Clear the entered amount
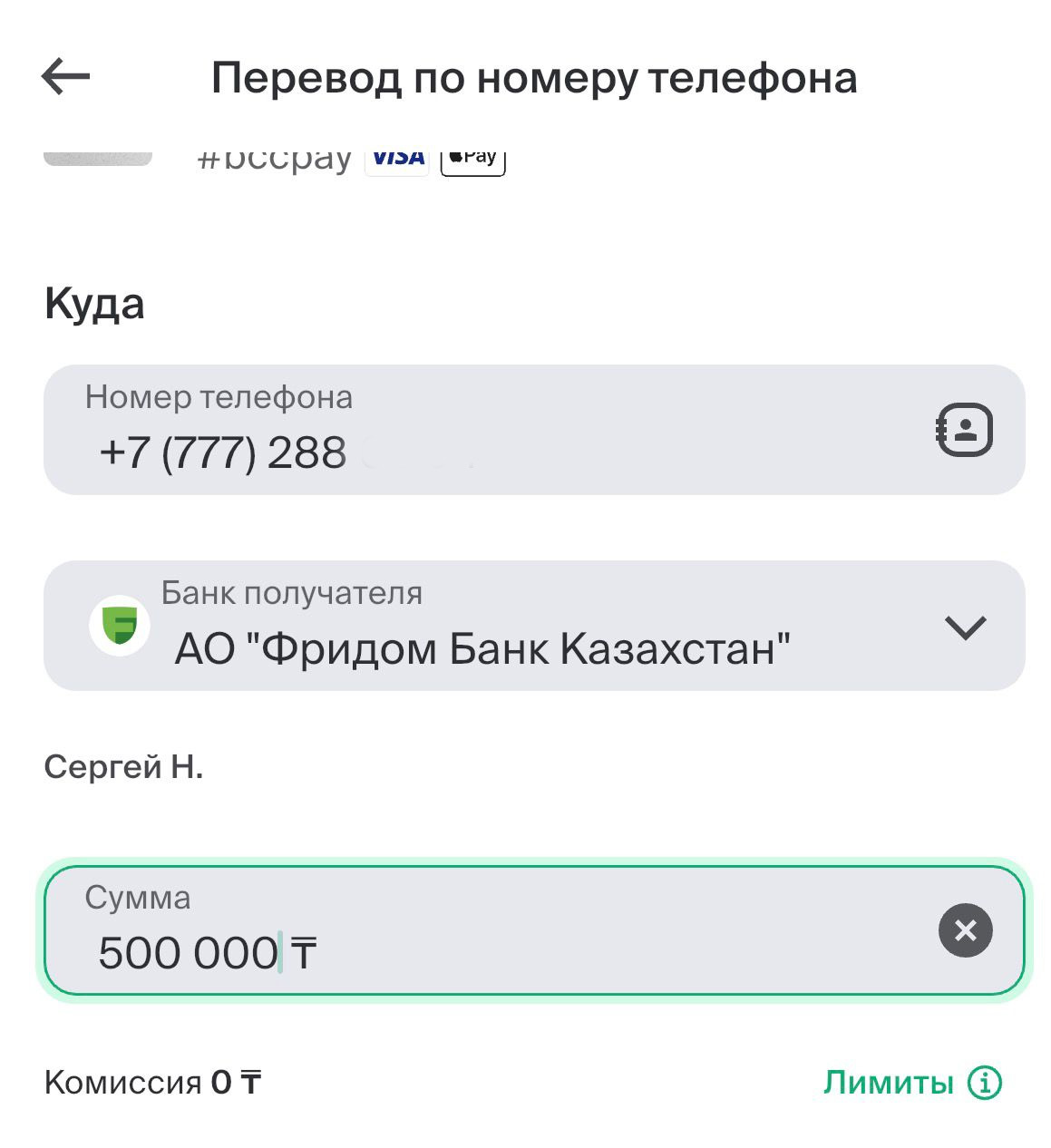Viewport: 1051px width, 1148px height. tap(965, 930)
